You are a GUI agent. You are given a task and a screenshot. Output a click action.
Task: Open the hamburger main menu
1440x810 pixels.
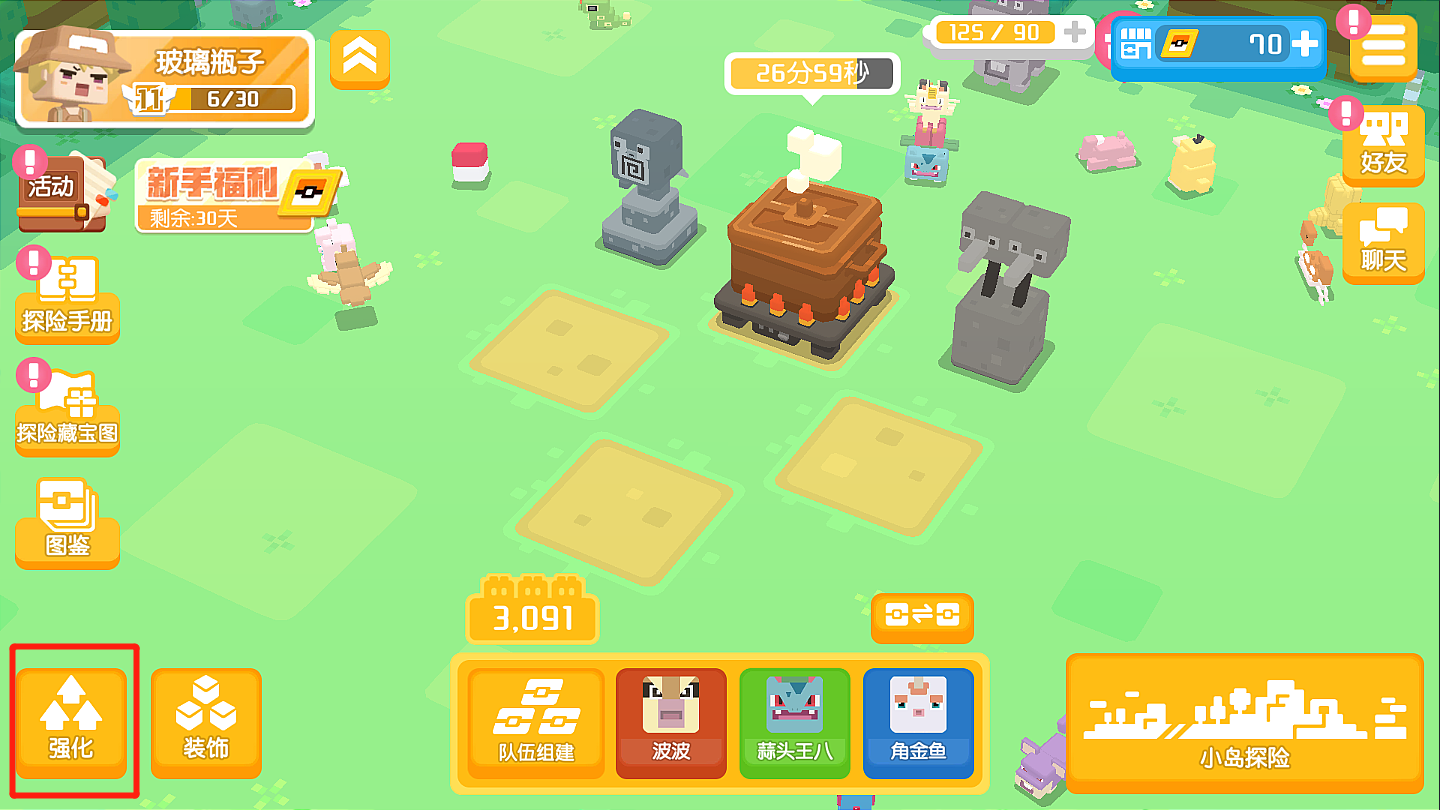pos(1383,46)
